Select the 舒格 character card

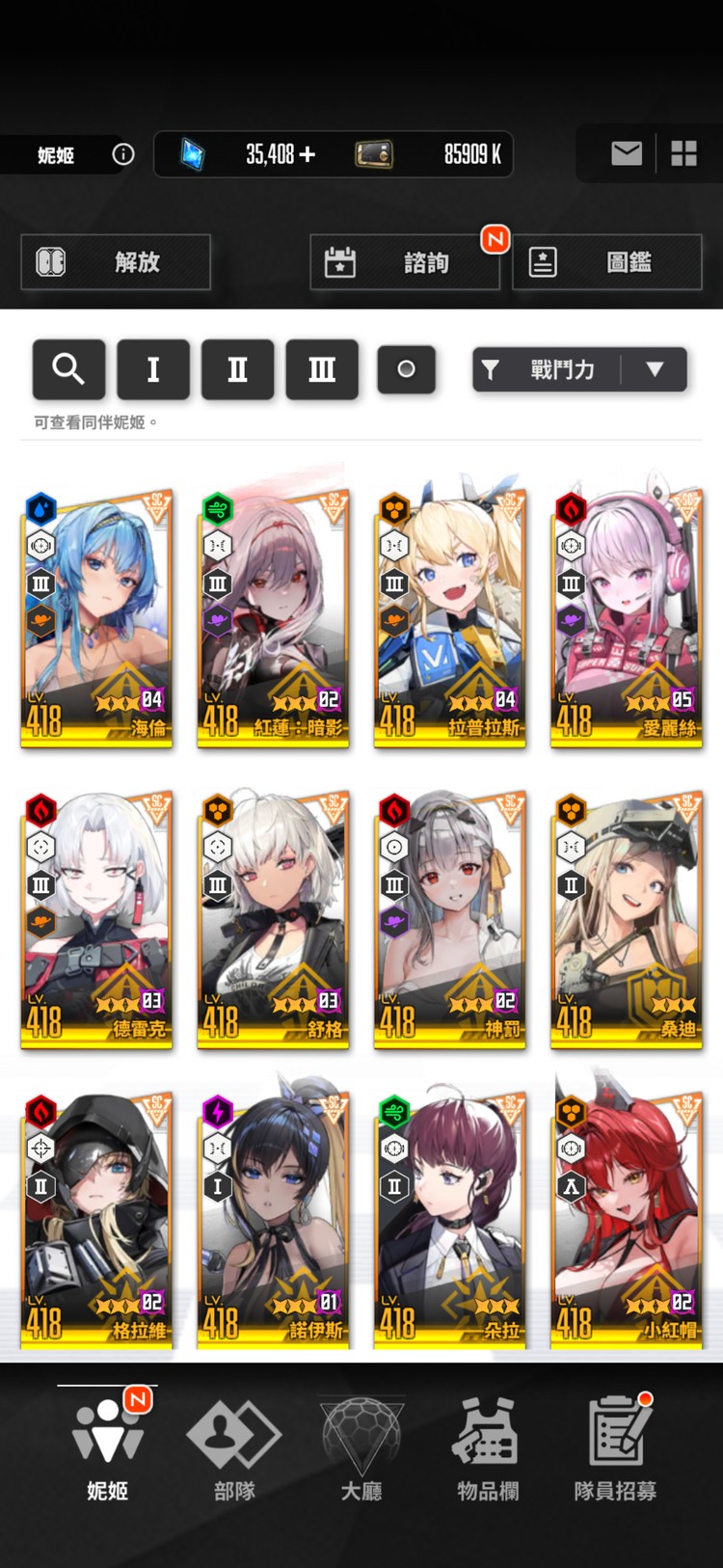click(x=273, y=919)
